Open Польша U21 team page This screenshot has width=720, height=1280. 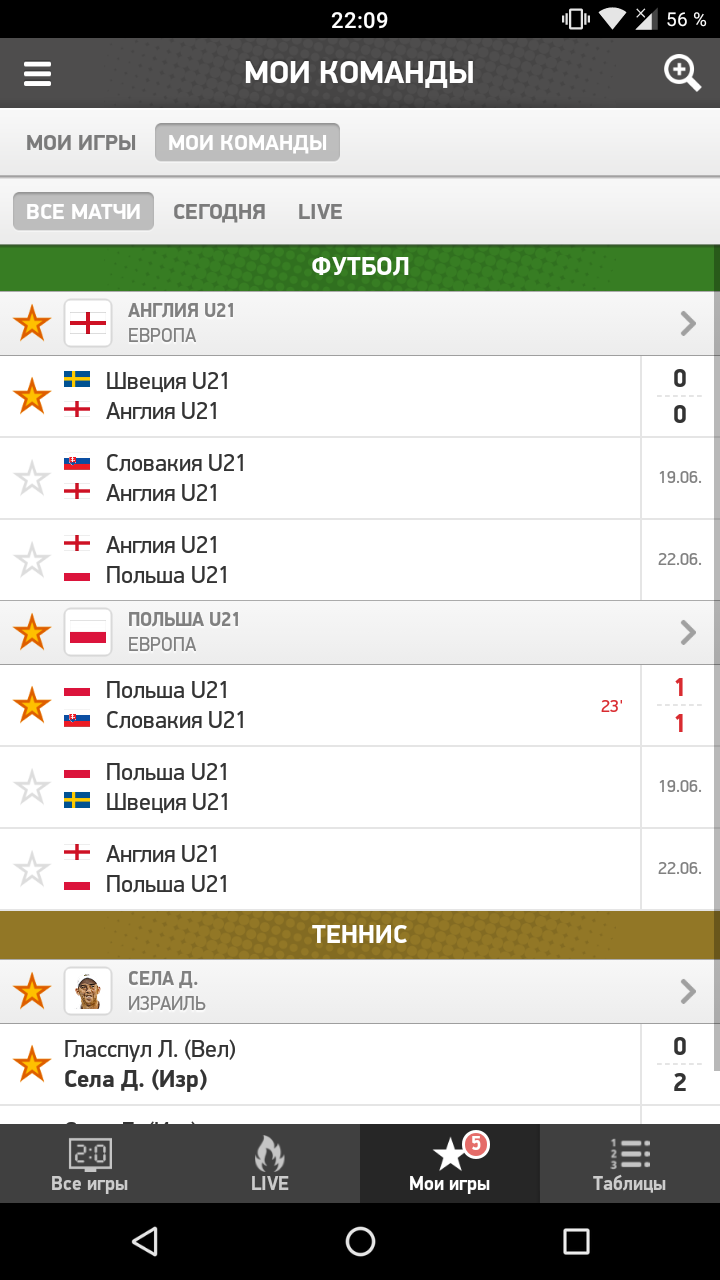coord(360,632)
